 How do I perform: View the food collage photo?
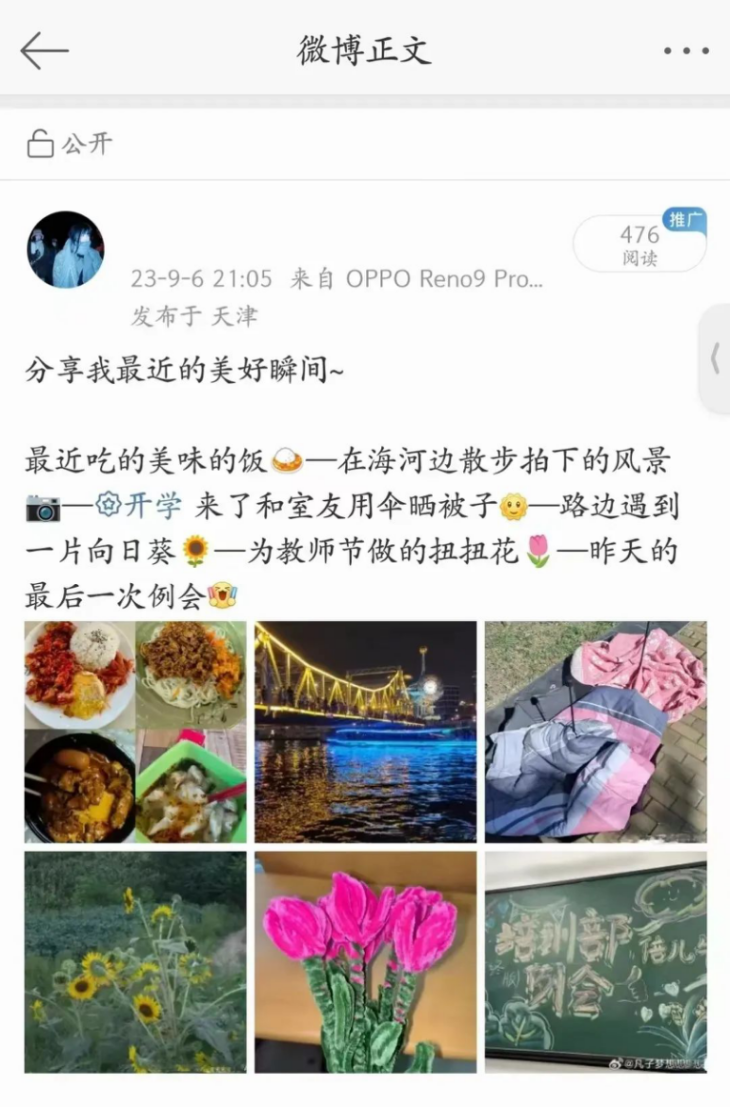pos(135,732)
